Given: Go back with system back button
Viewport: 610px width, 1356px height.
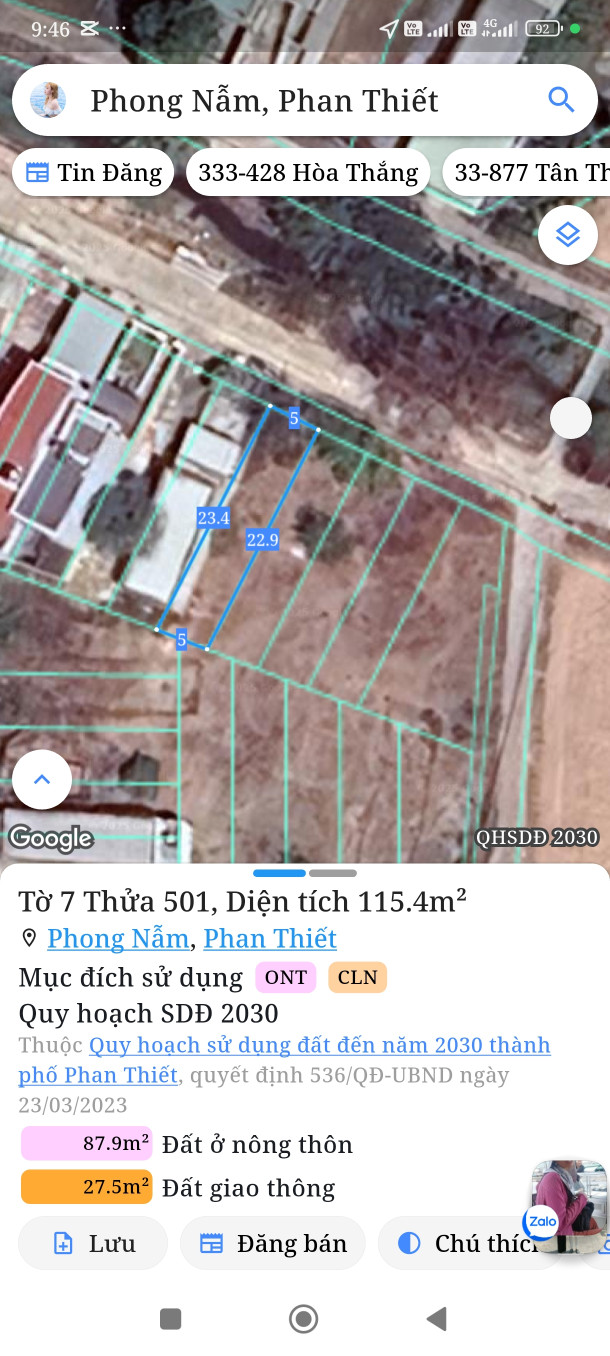Looking at the screenshot, I should point(436,1320).
